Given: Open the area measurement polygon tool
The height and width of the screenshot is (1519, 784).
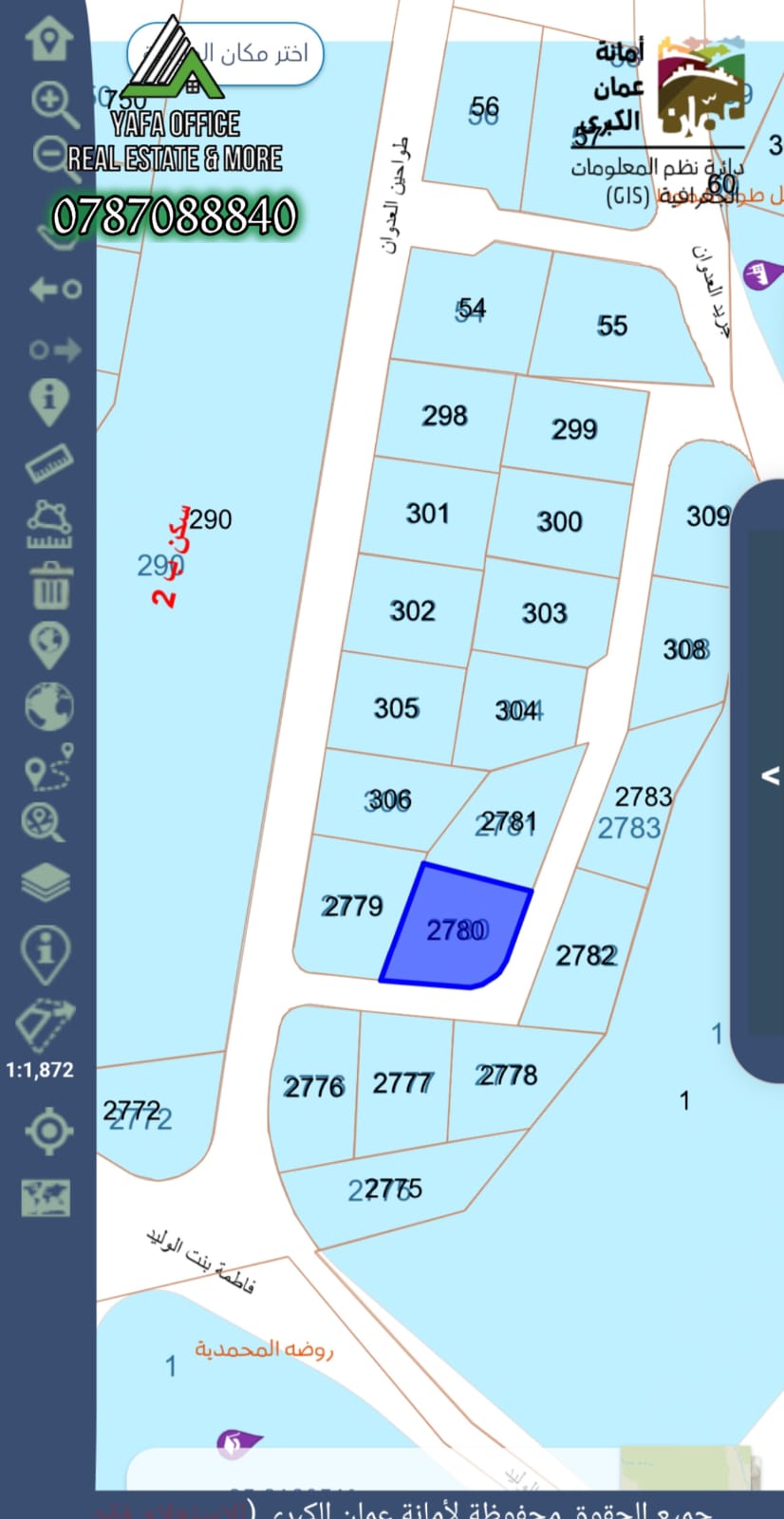Looking at the screenshot, I should click(x=49, y=525).
